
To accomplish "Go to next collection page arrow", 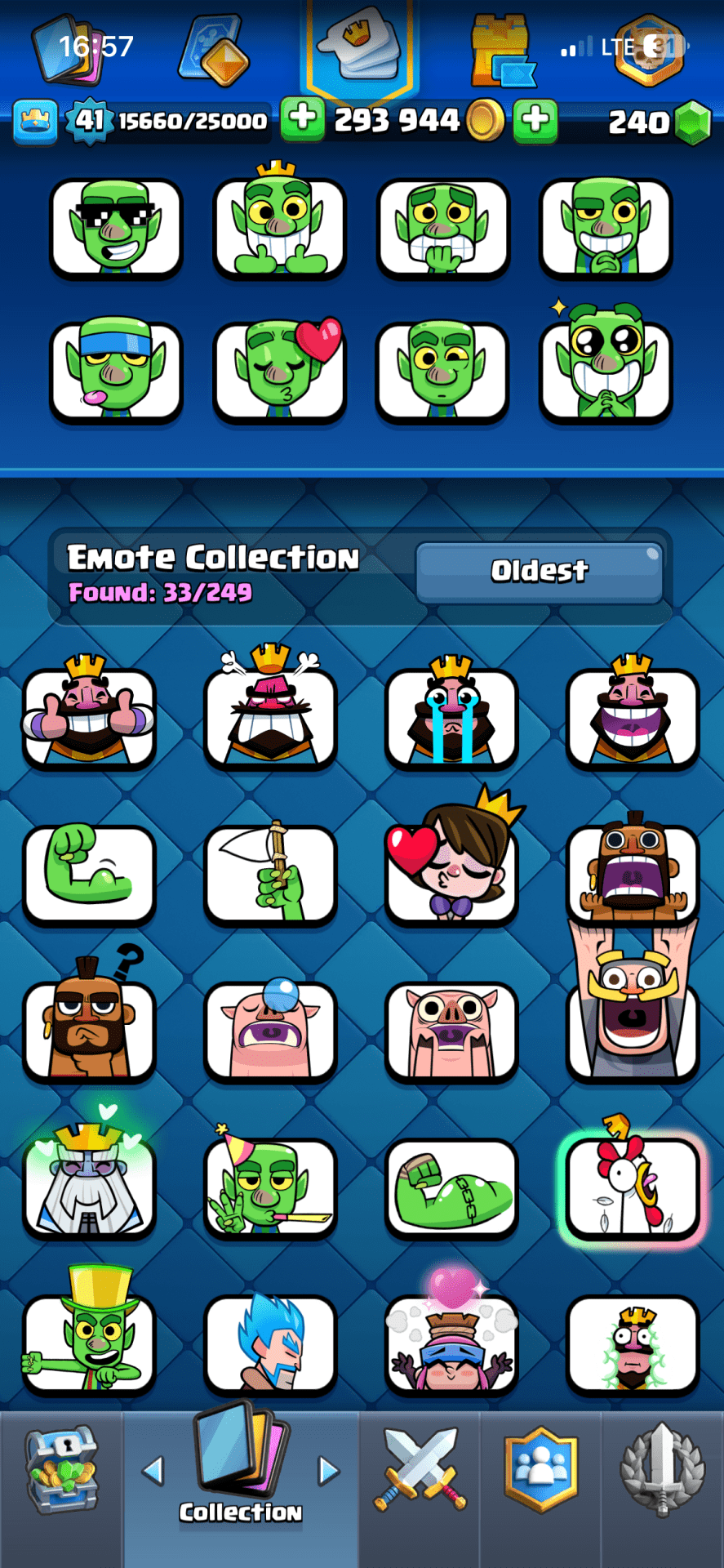I will [329, 1471].
